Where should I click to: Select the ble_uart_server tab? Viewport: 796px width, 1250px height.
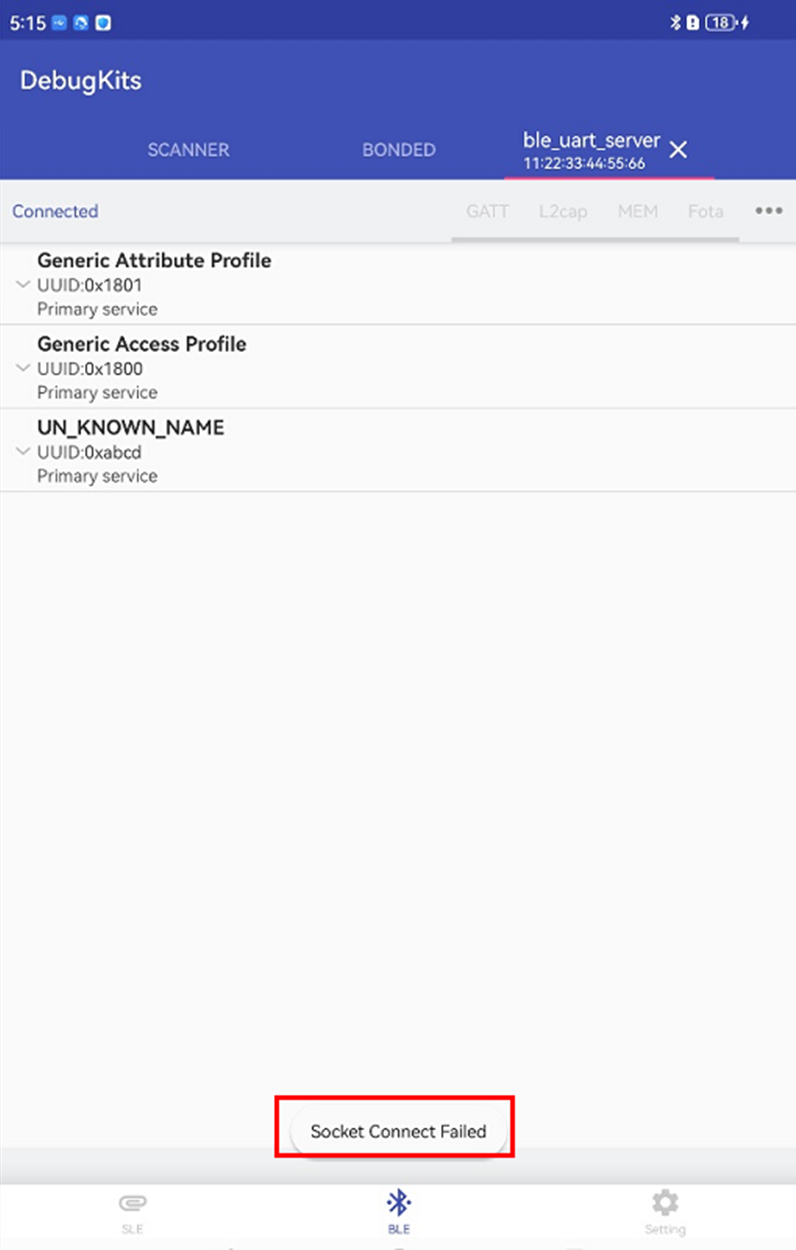(x=590, y=150)
